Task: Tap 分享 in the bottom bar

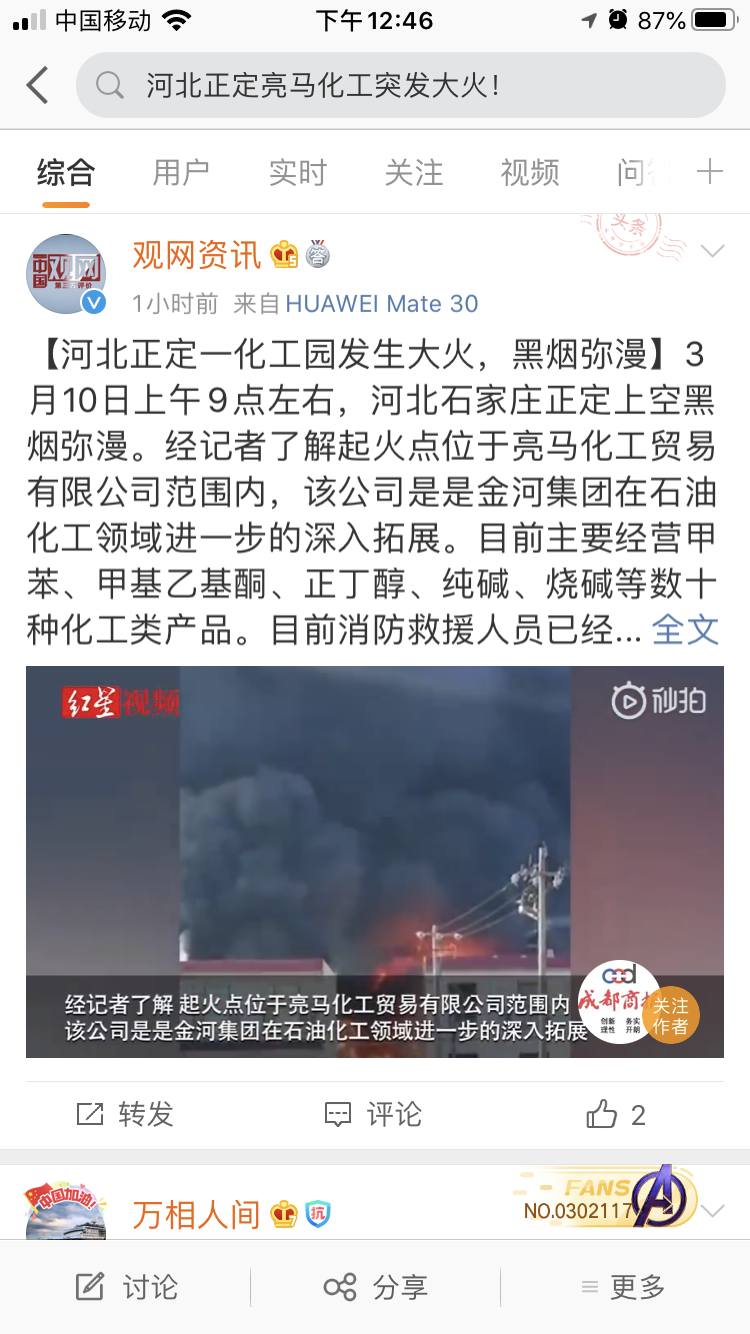Action: [x=375, y=1286]
